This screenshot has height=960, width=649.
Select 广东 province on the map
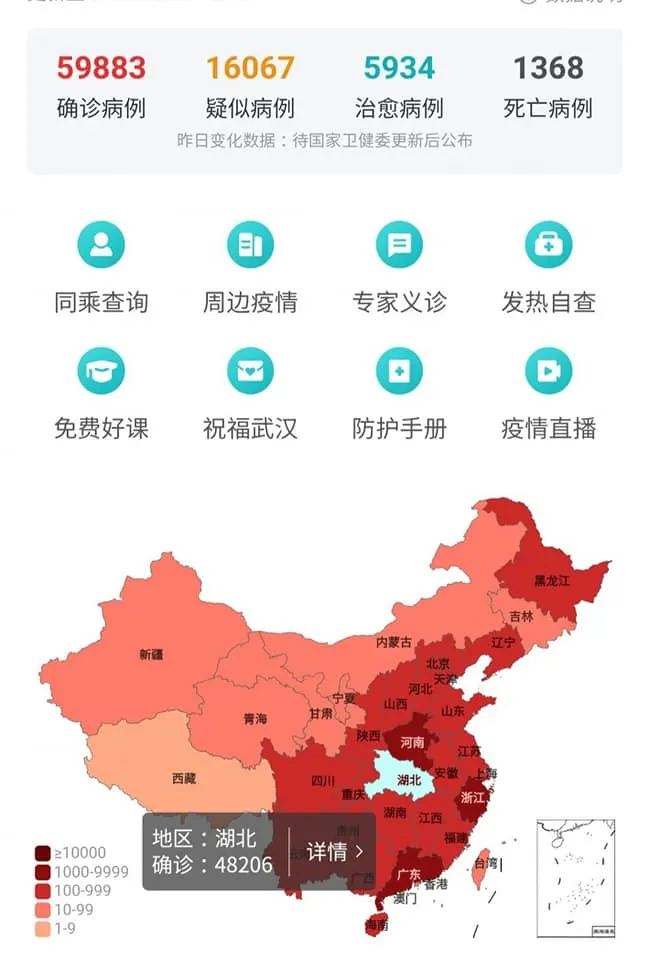(x=408, y=873)
